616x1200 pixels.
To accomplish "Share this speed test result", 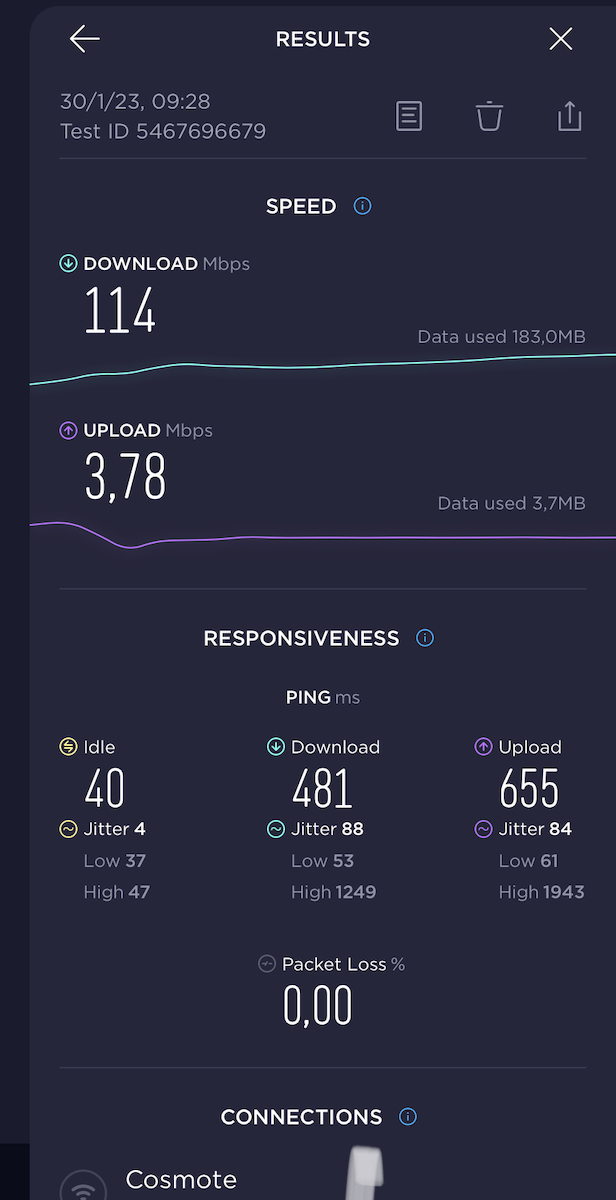I will (x=569, y=116).
